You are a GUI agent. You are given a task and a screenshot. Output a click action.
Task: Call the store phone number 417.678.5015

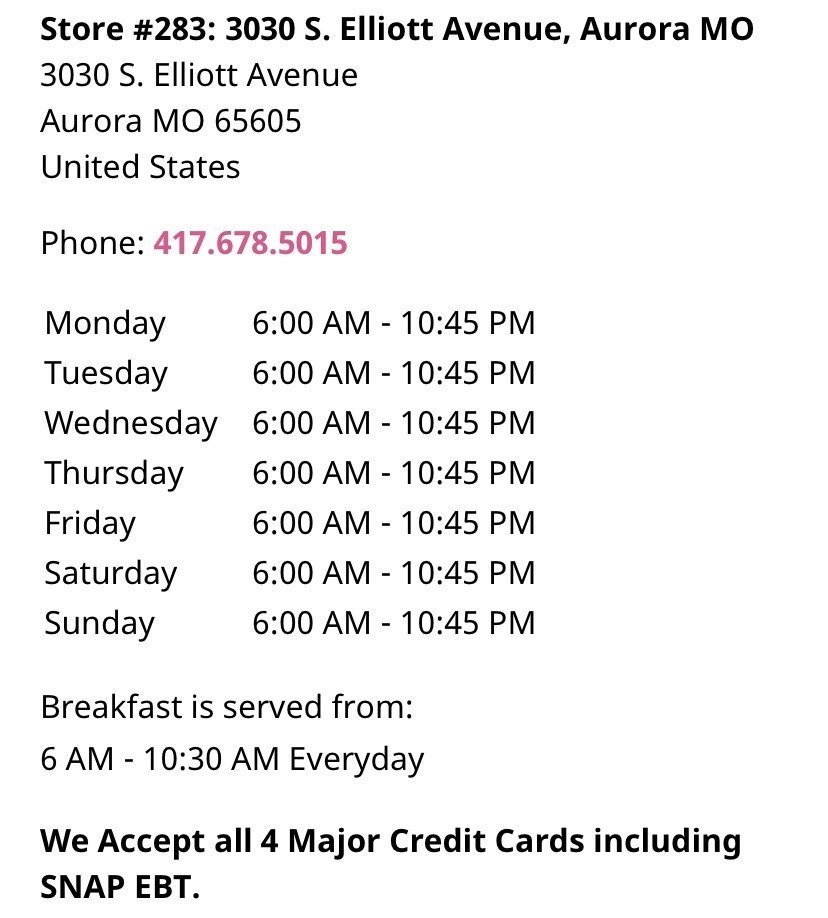coord(251,243)
